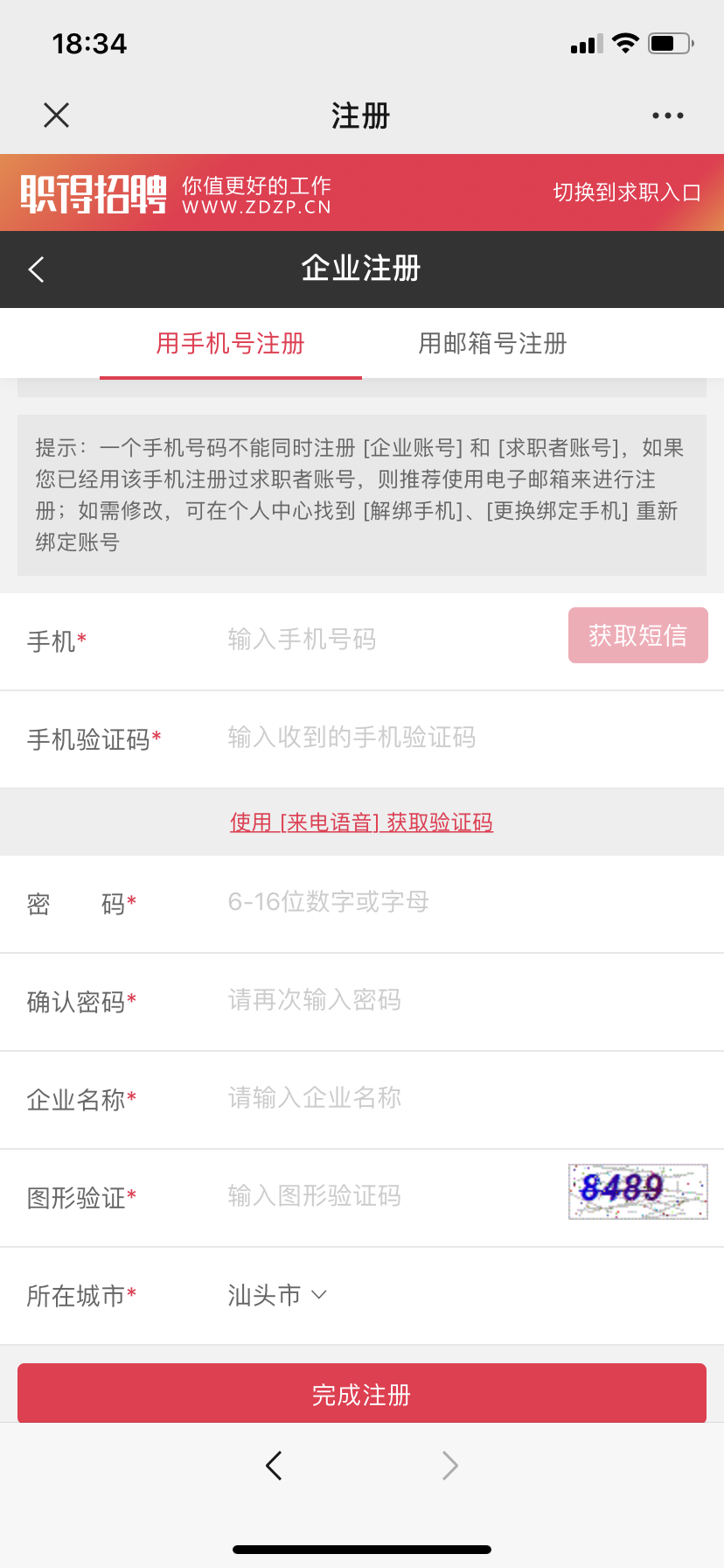
Task: Close the registration webview
Action: point(57,115)
